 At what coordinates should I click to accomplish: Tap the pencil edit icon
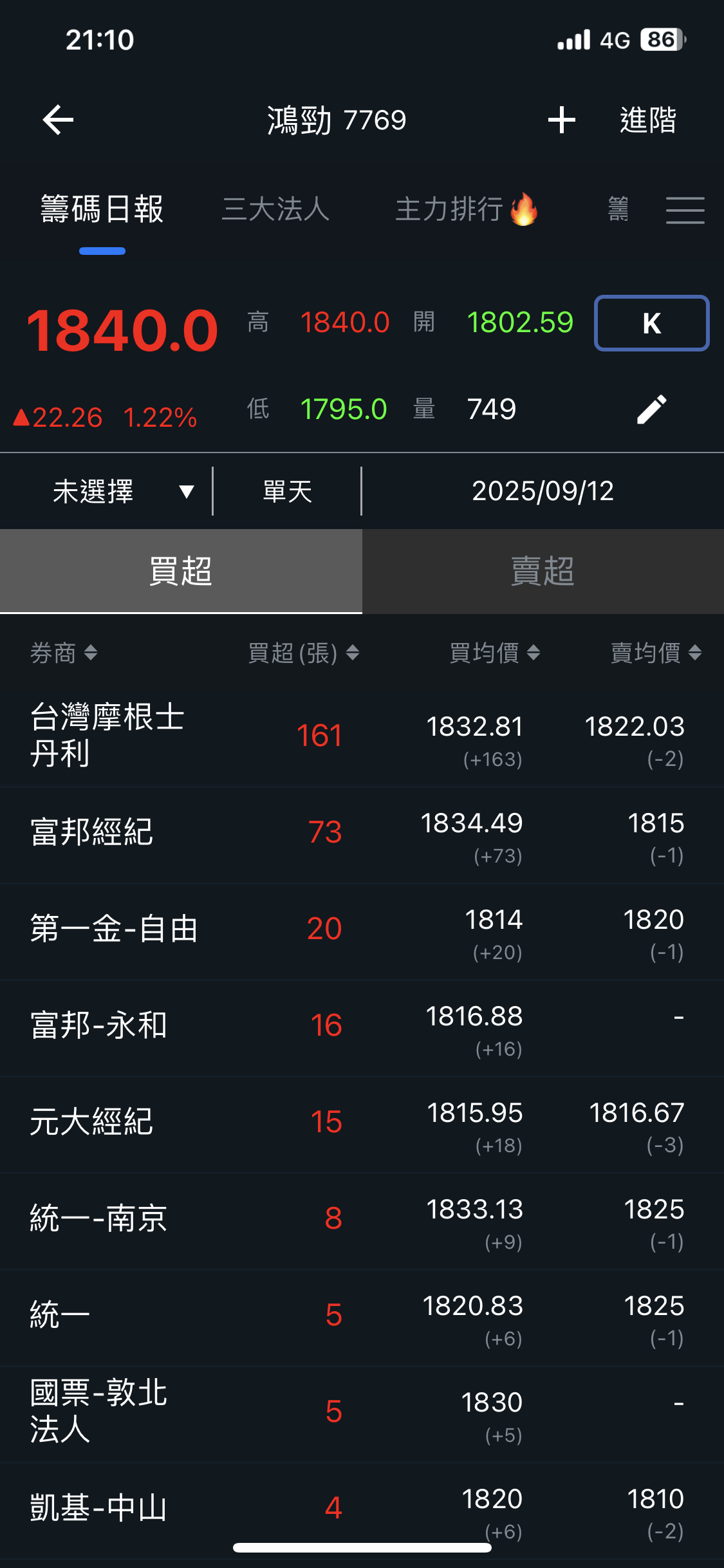click(651, 409)
